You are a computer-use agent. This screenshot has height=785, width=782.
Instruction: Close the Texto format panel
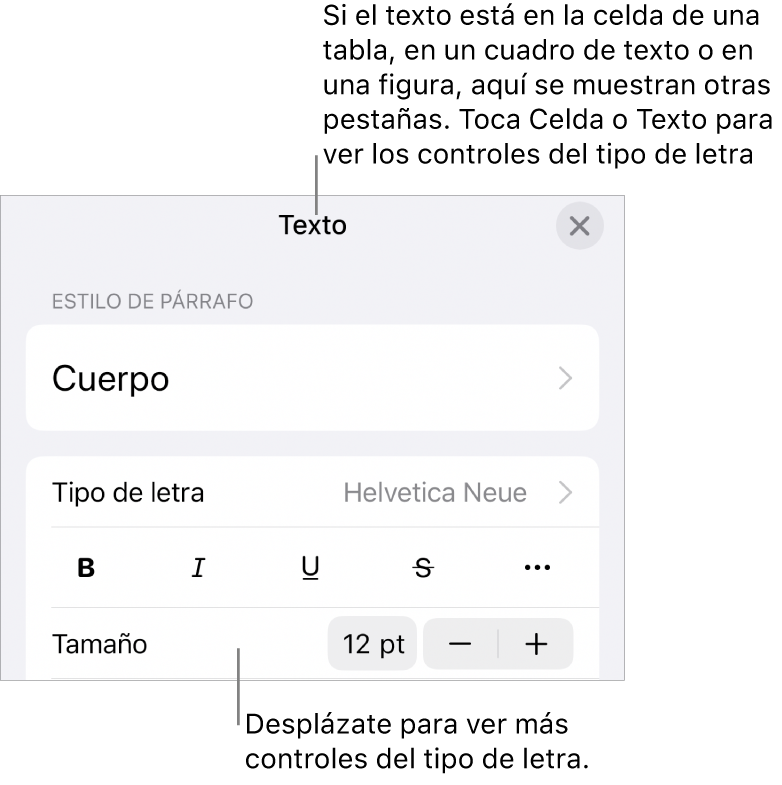pyautogui.click(x=579, y=226)
